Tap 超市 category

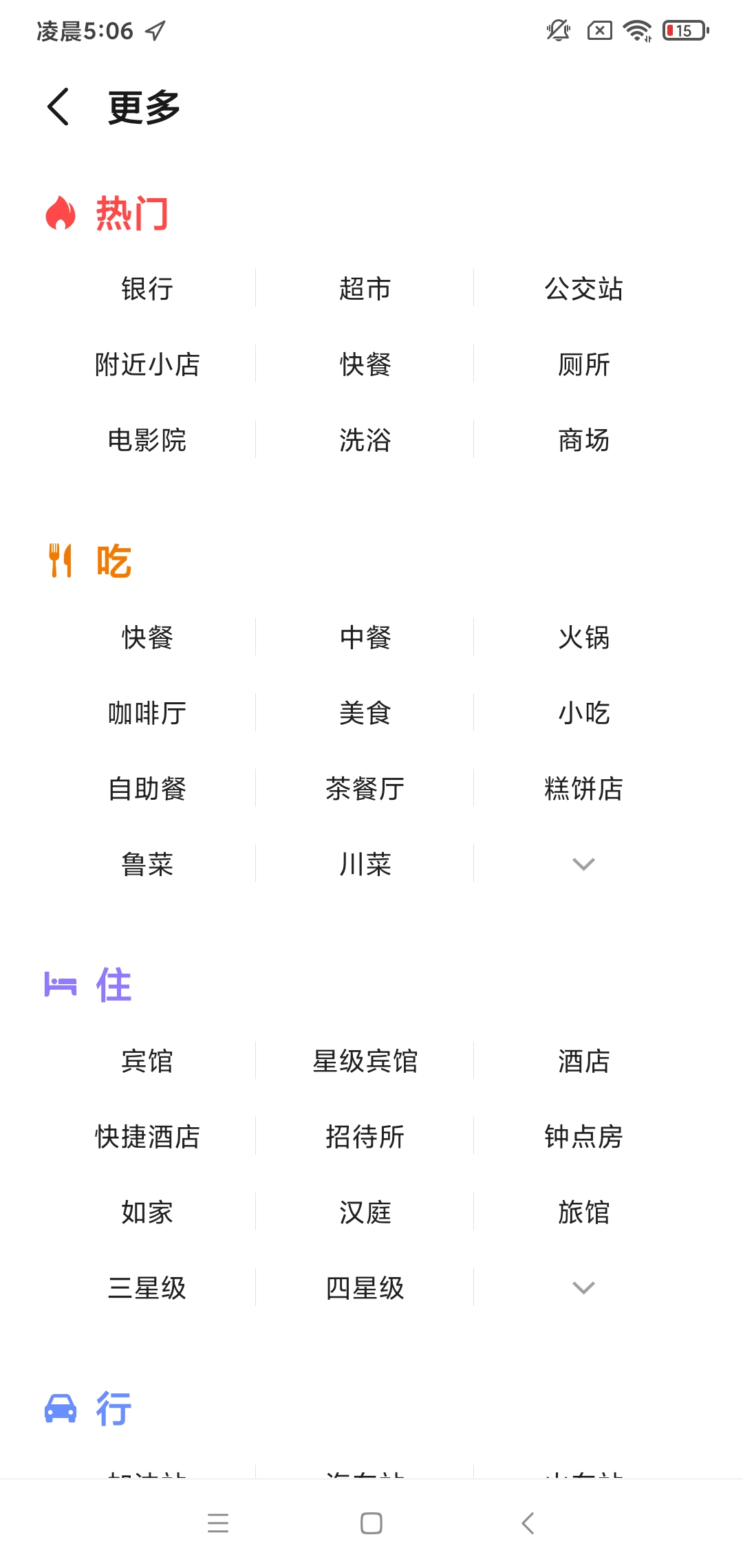(x=365, y=289)
